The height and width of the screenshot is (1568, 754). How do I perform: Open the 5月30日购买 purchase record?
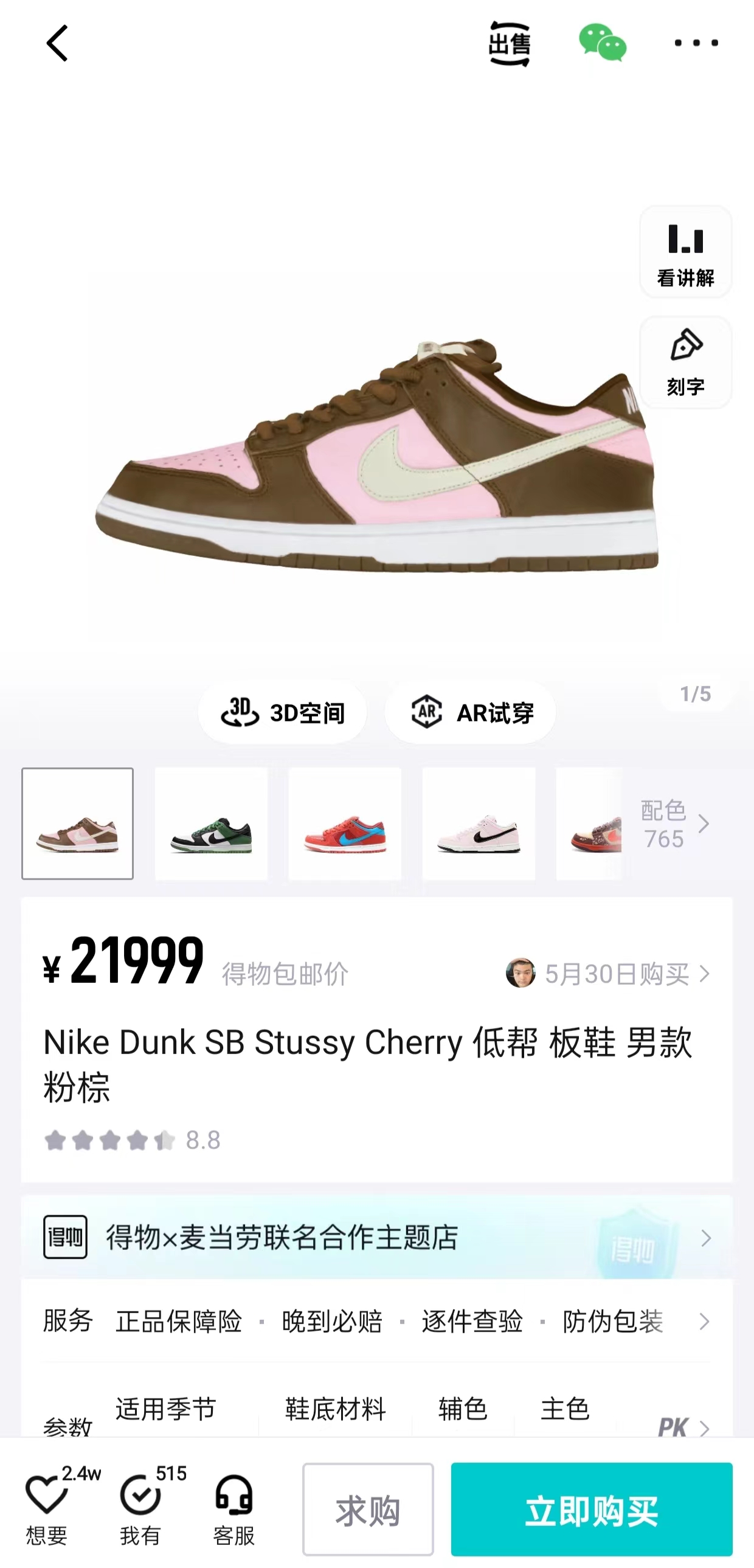(608, 974)
